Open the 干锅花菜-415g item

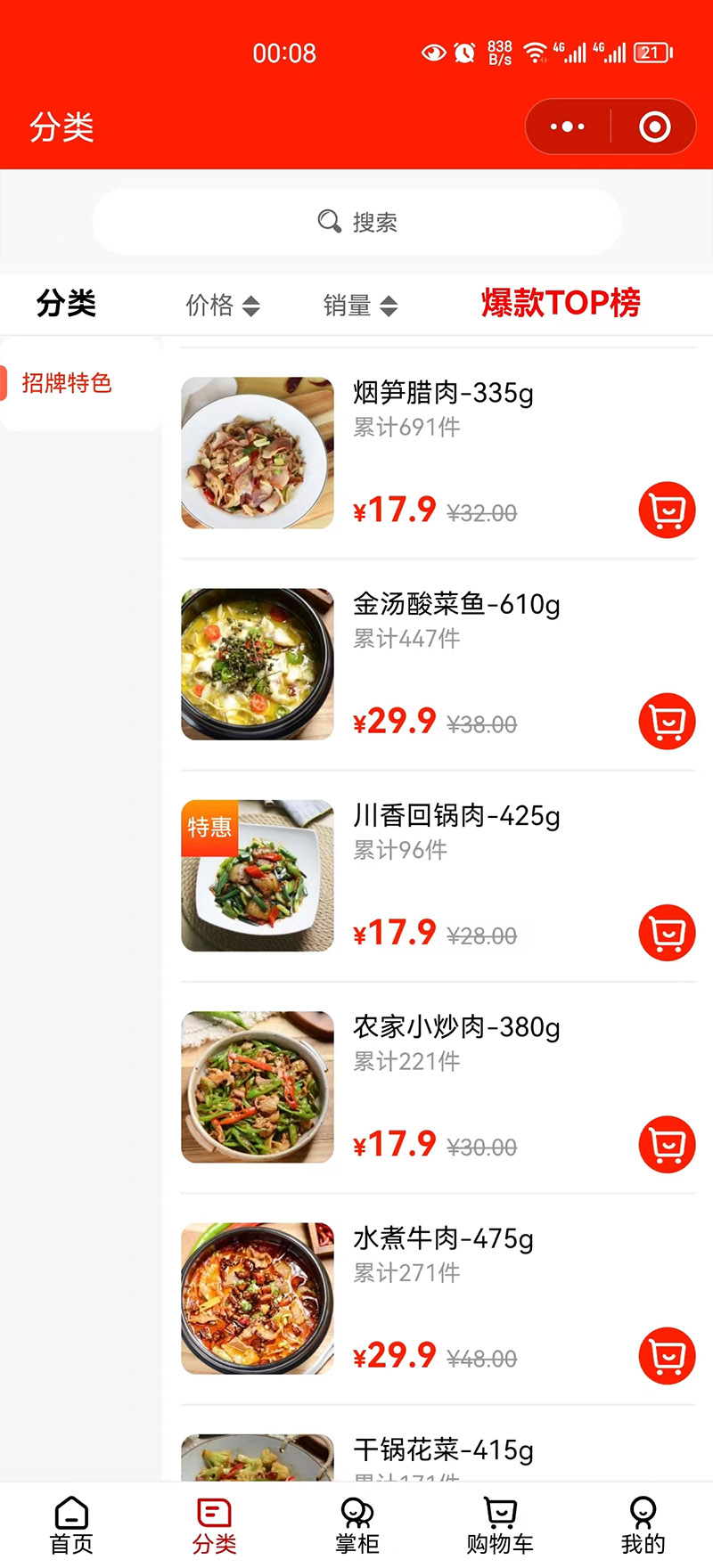coord(443,1450)
